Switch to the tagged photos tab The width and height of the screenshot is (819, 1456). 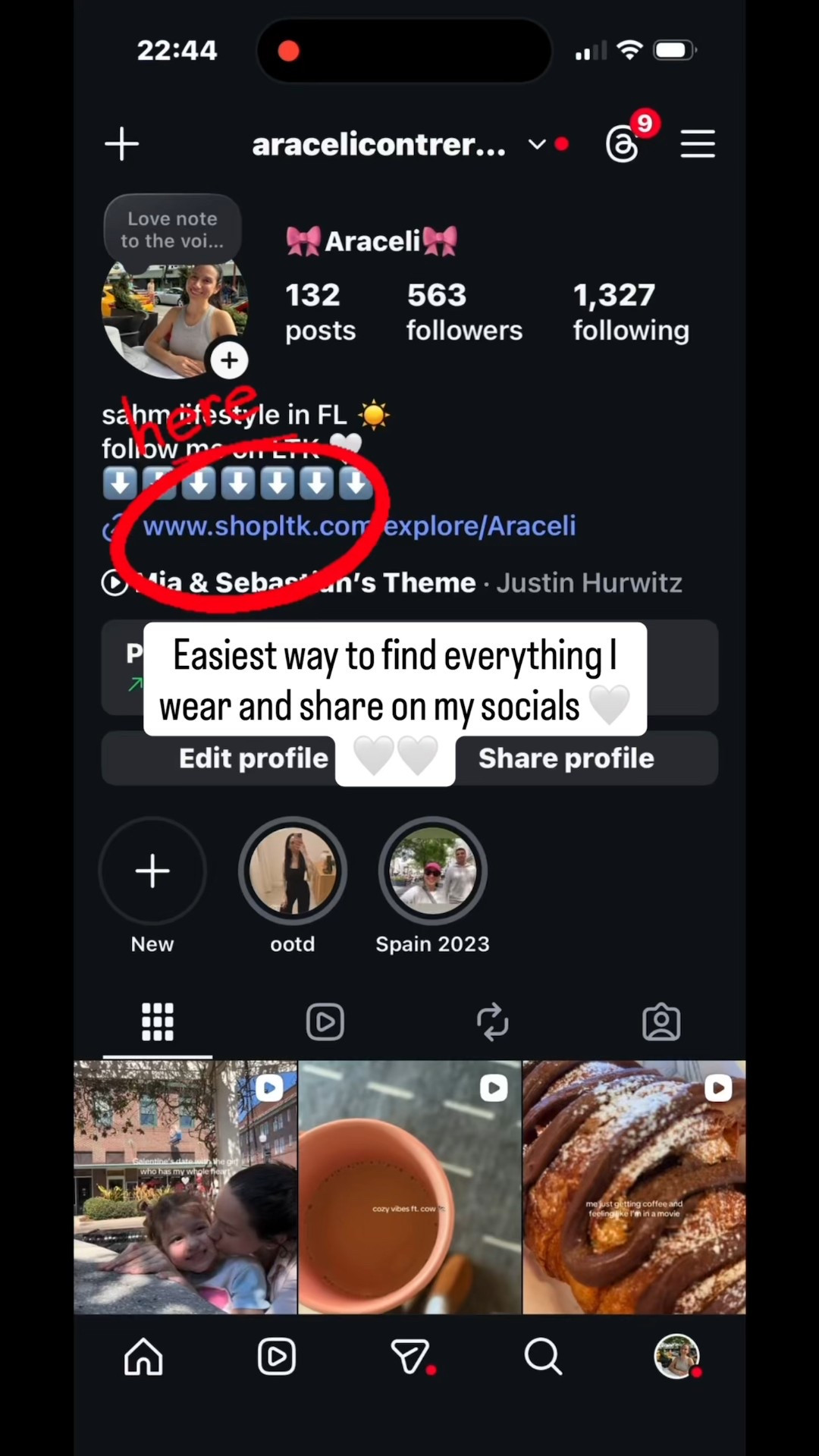coord(661,1021)
